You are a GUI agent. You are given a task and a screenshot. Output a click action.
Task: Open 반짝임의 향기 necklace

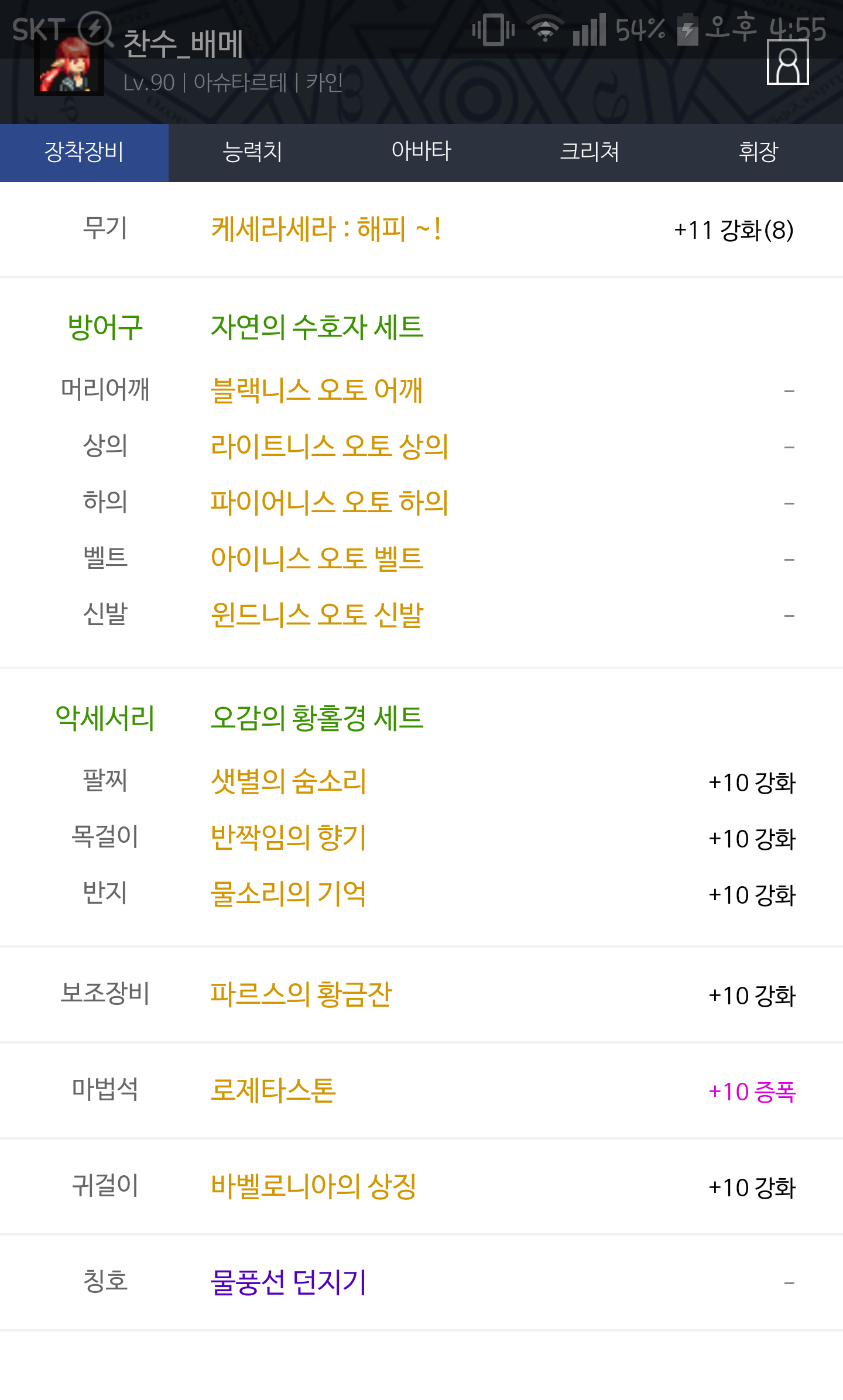[x=289, y=837]
